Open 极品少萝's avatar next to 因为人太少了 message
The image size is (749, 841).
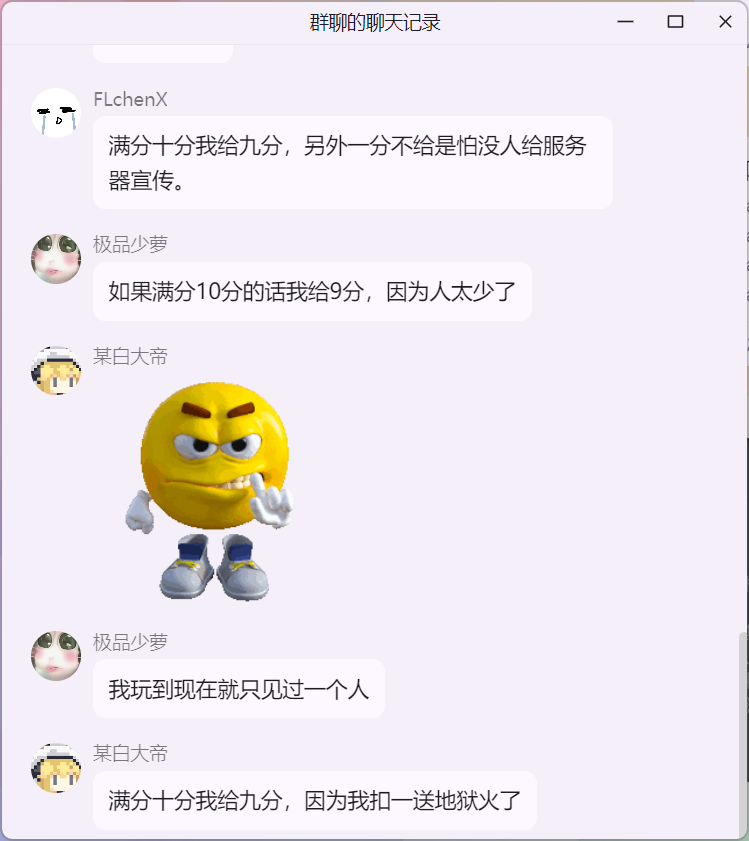[x=56, y=259]
